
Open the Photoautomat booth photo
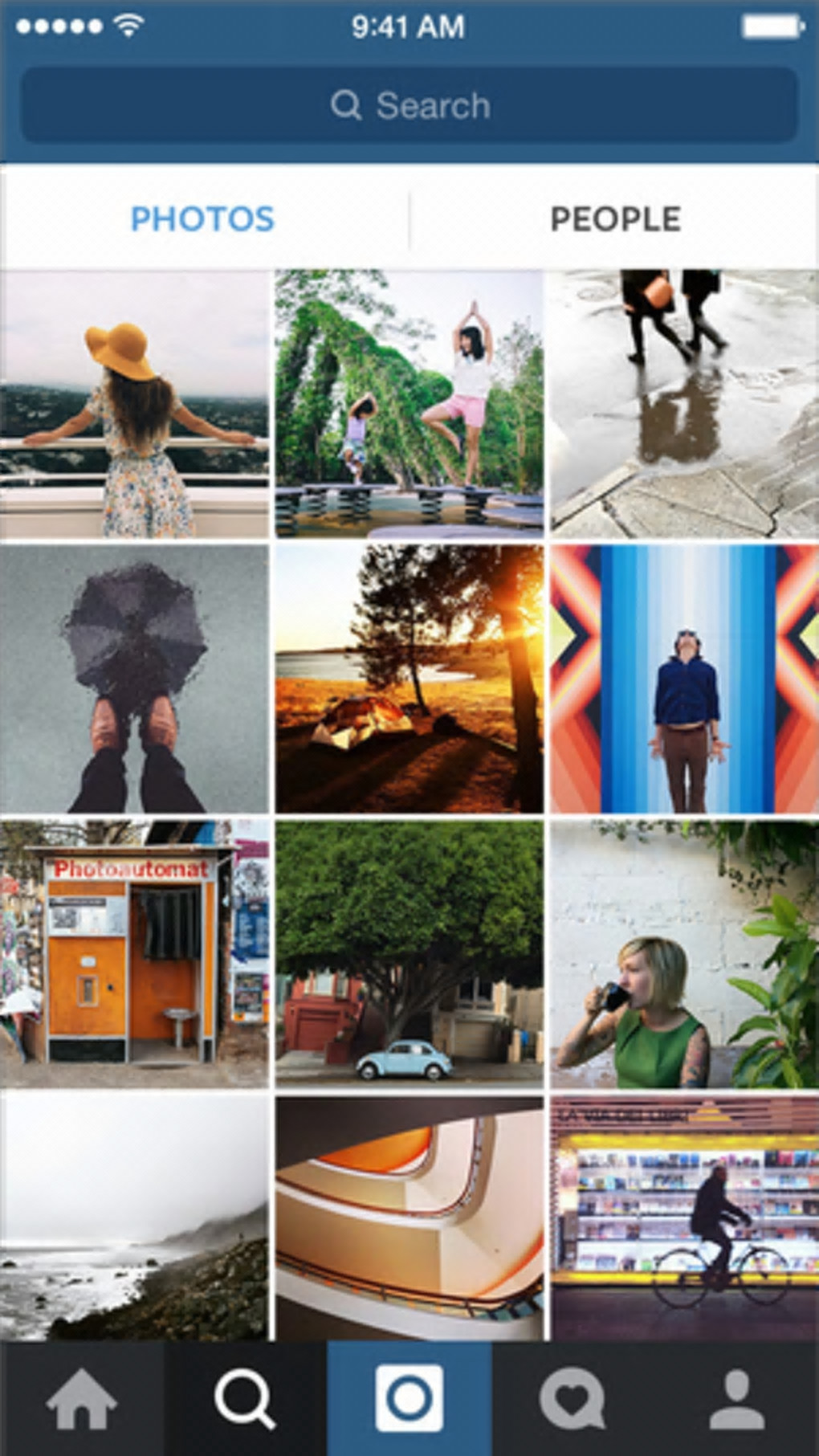(134, 954)
